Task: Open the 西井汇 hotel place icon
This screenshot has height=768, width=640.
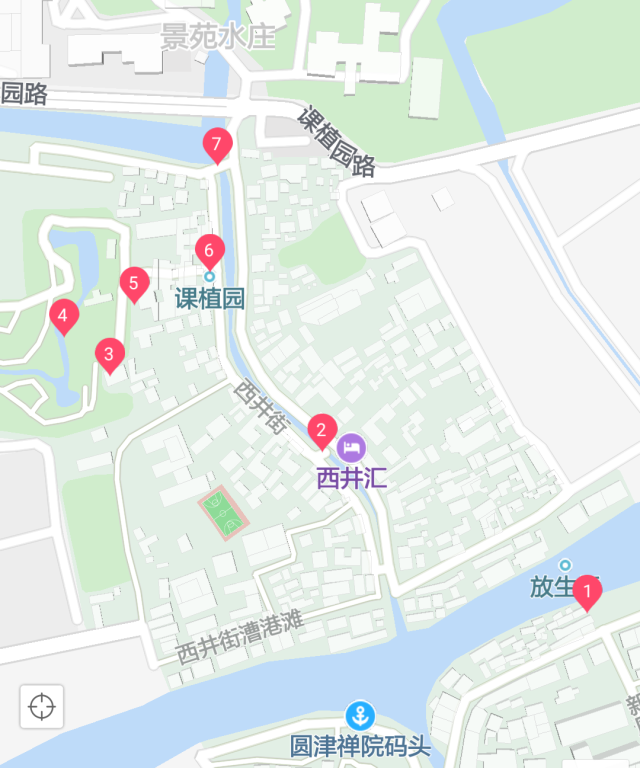Action: pyautogui.click(x=351, y=446)
